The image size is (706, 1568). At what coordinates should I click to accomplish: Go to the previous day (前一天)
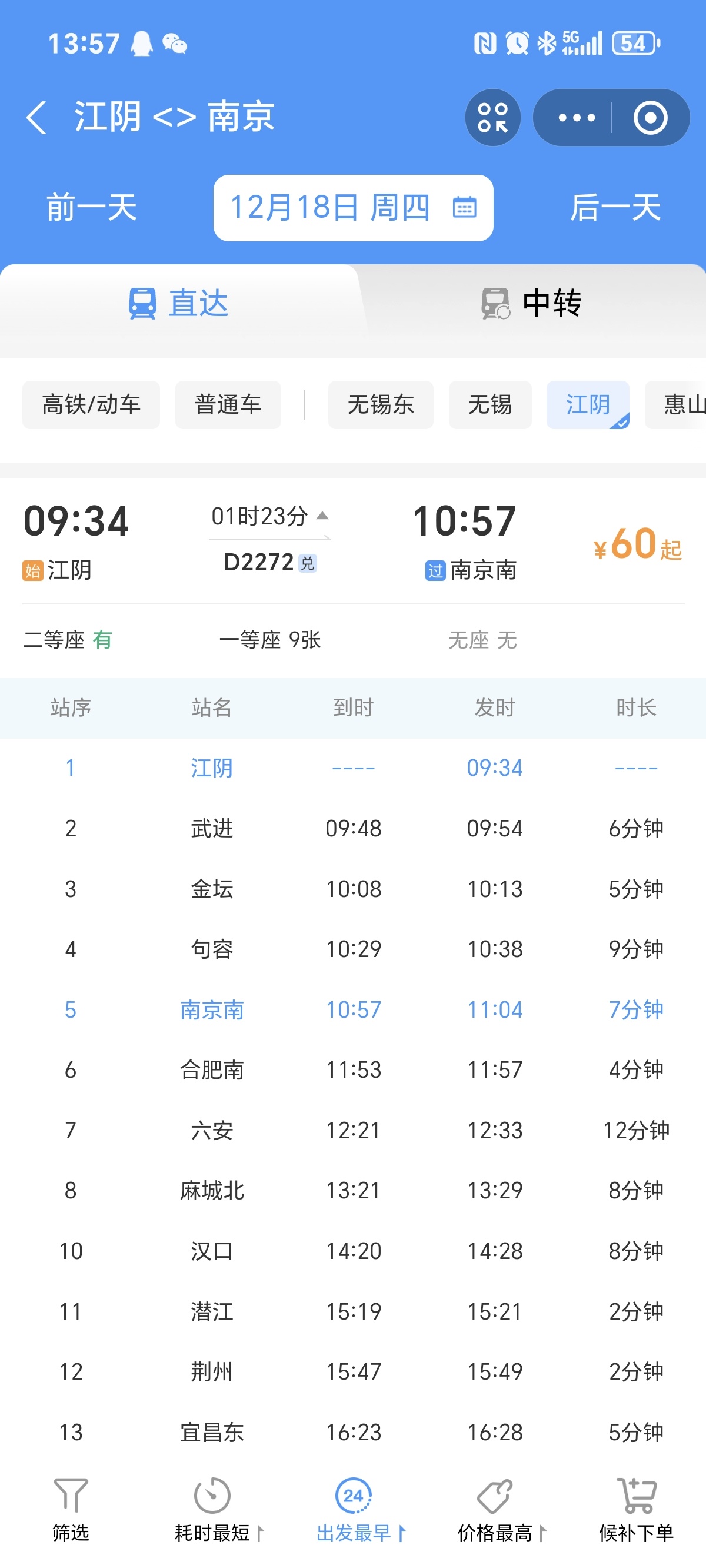[92, 208]
